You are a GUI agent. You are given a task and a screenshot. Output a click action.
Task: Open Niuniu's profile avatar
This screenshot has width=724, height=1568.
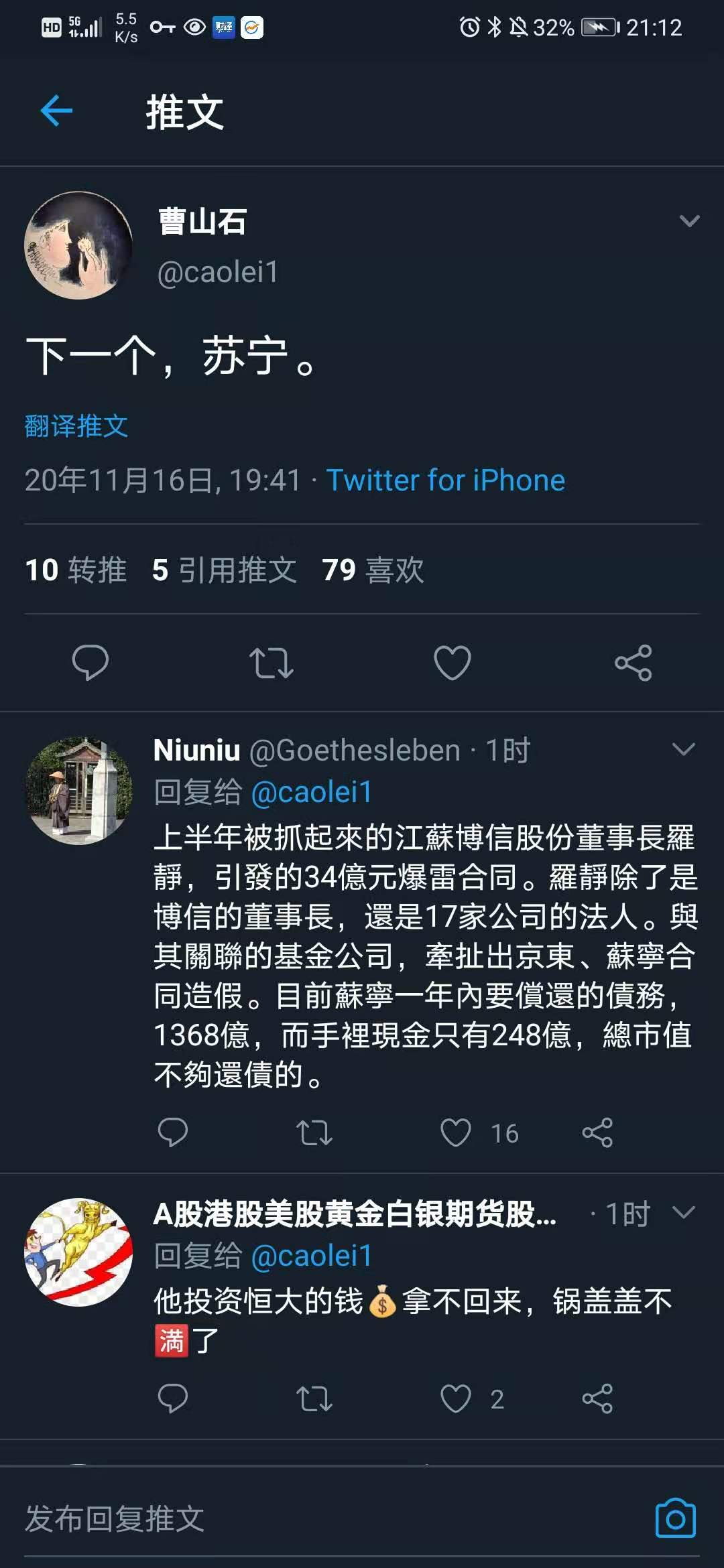pyautogui.click(x=78, y=791)
